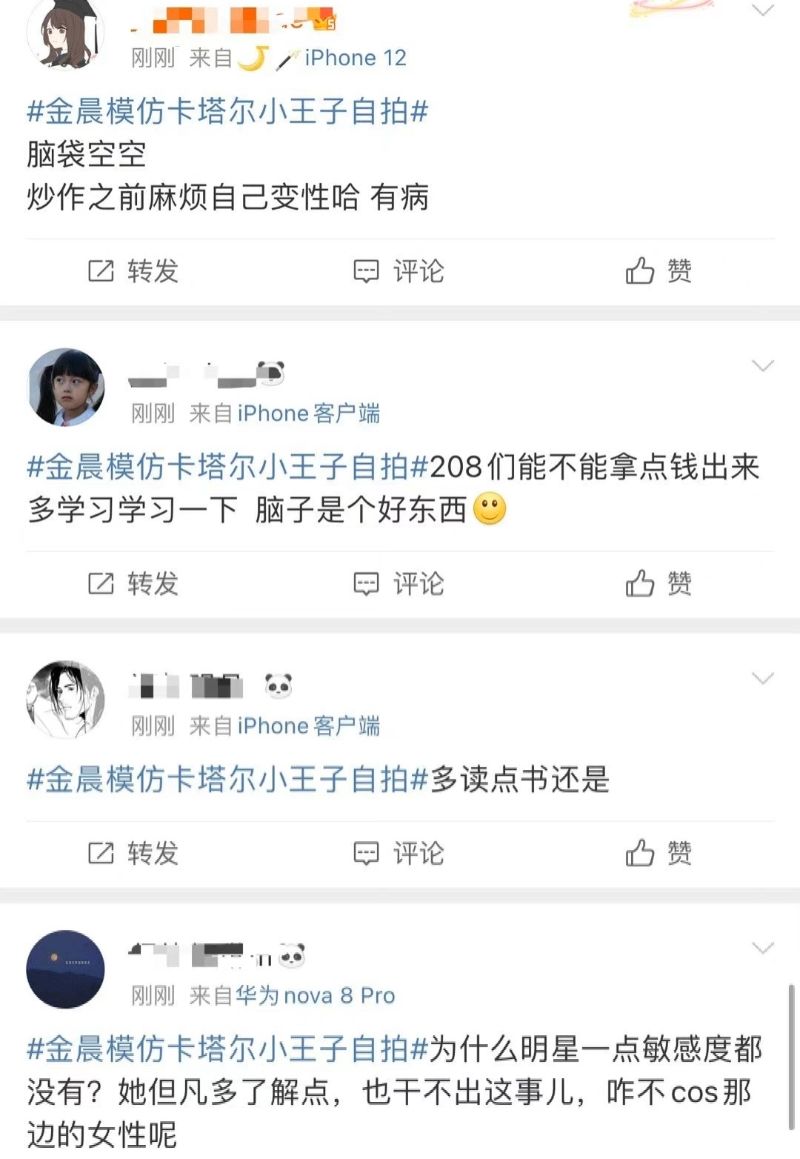Expand options chevron on "多读点书还是" post
The height and width of the screenshot is (1159, 800).
point(763,679)
